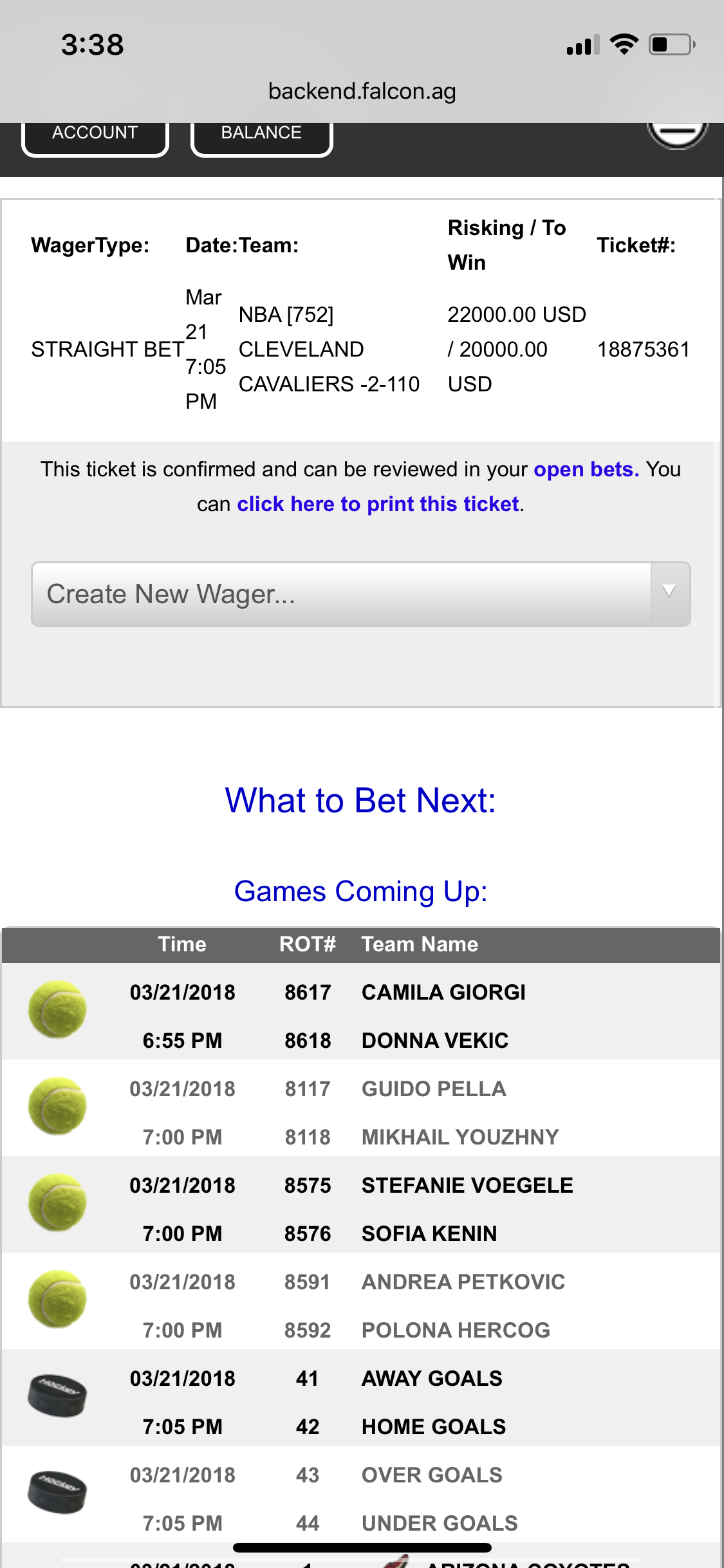This screenshot has width=724, height=1568.
Task: Click here to print this ticket
Action: [x=378, y=504]
